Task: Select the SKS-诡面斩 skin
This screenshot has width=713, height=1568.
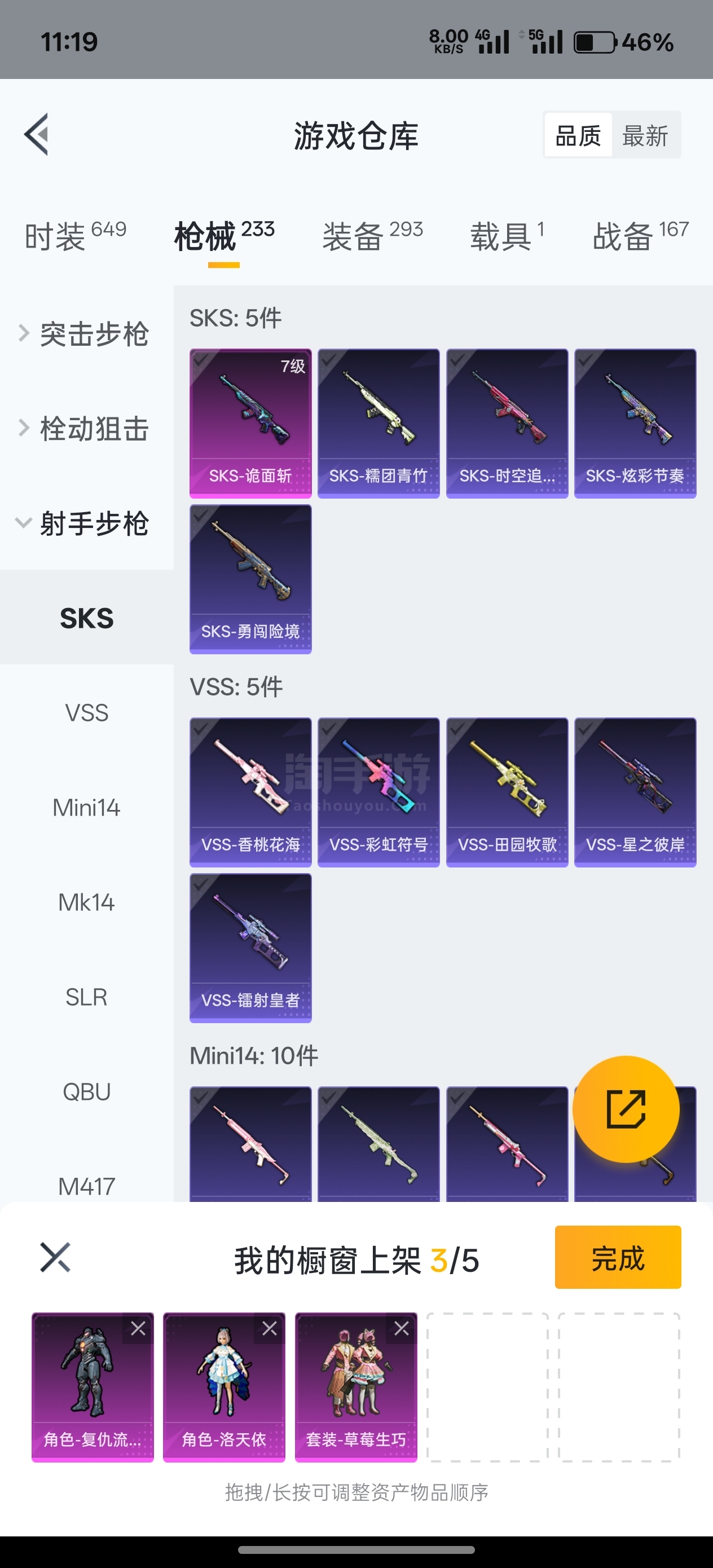Action: [250, 423]
